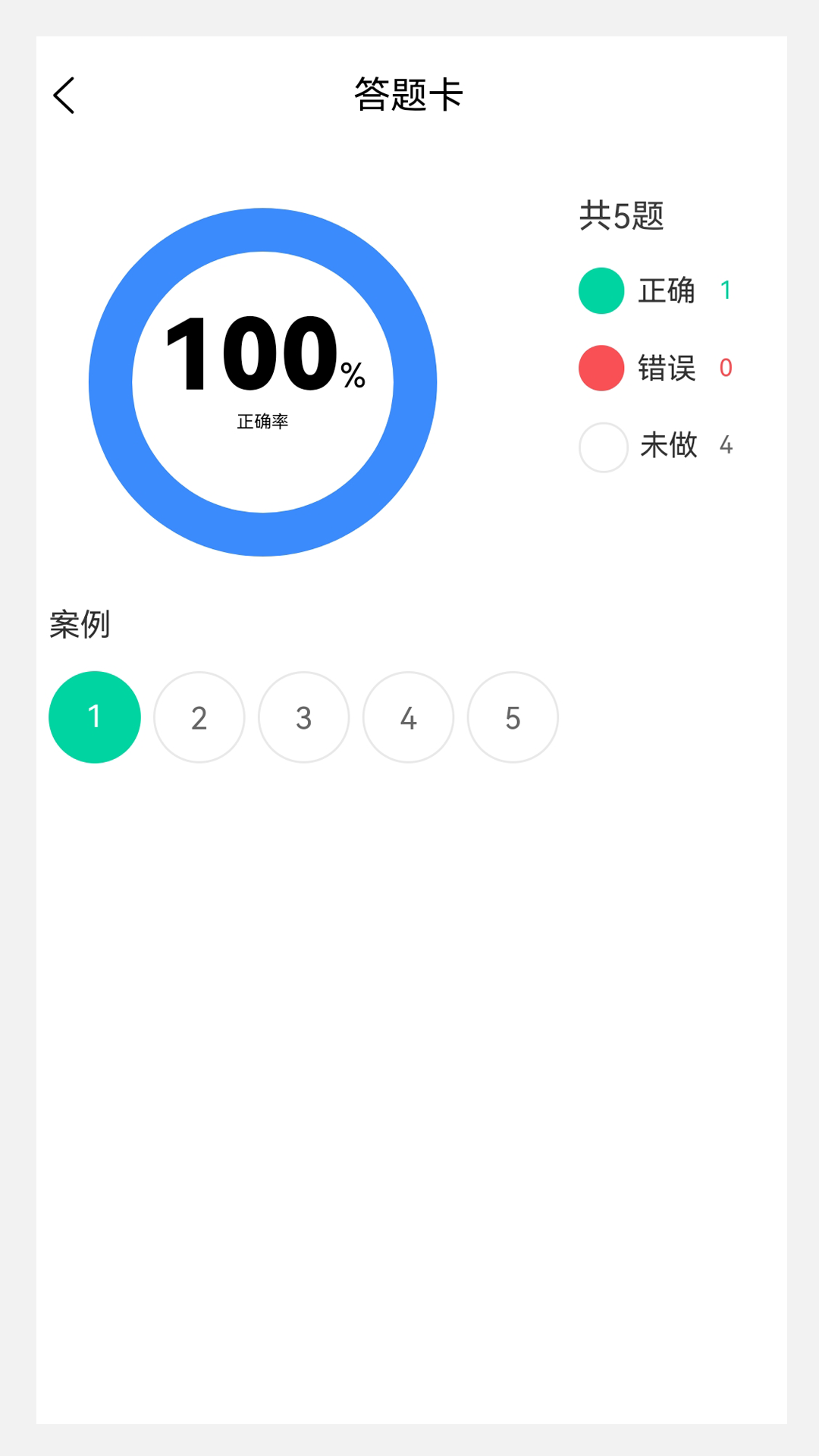The width and height of the screenshot is (819, 1456).
Task: Open question 2 from the answer sheet
Action: [x=199, y=717]
